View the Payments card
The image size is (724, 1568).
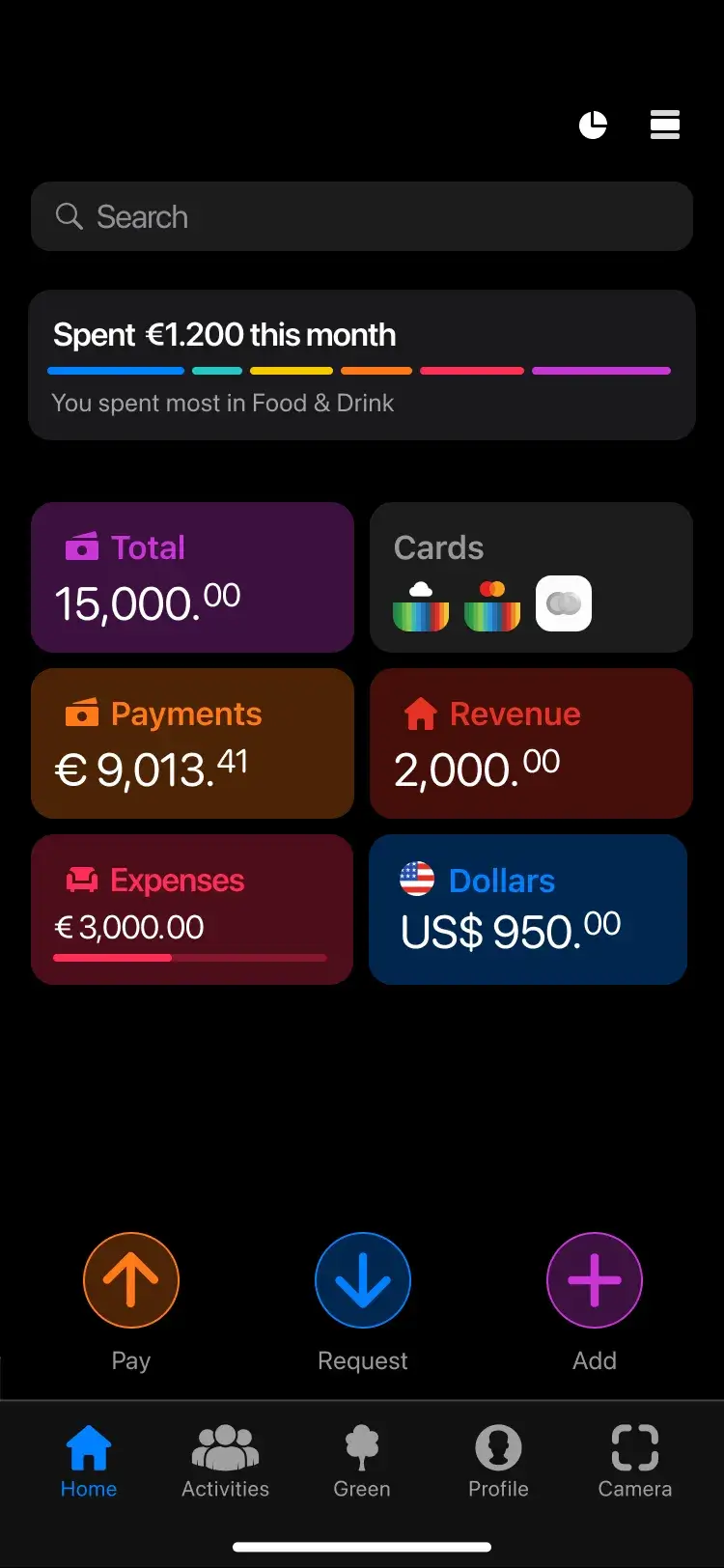click(192, 743)
